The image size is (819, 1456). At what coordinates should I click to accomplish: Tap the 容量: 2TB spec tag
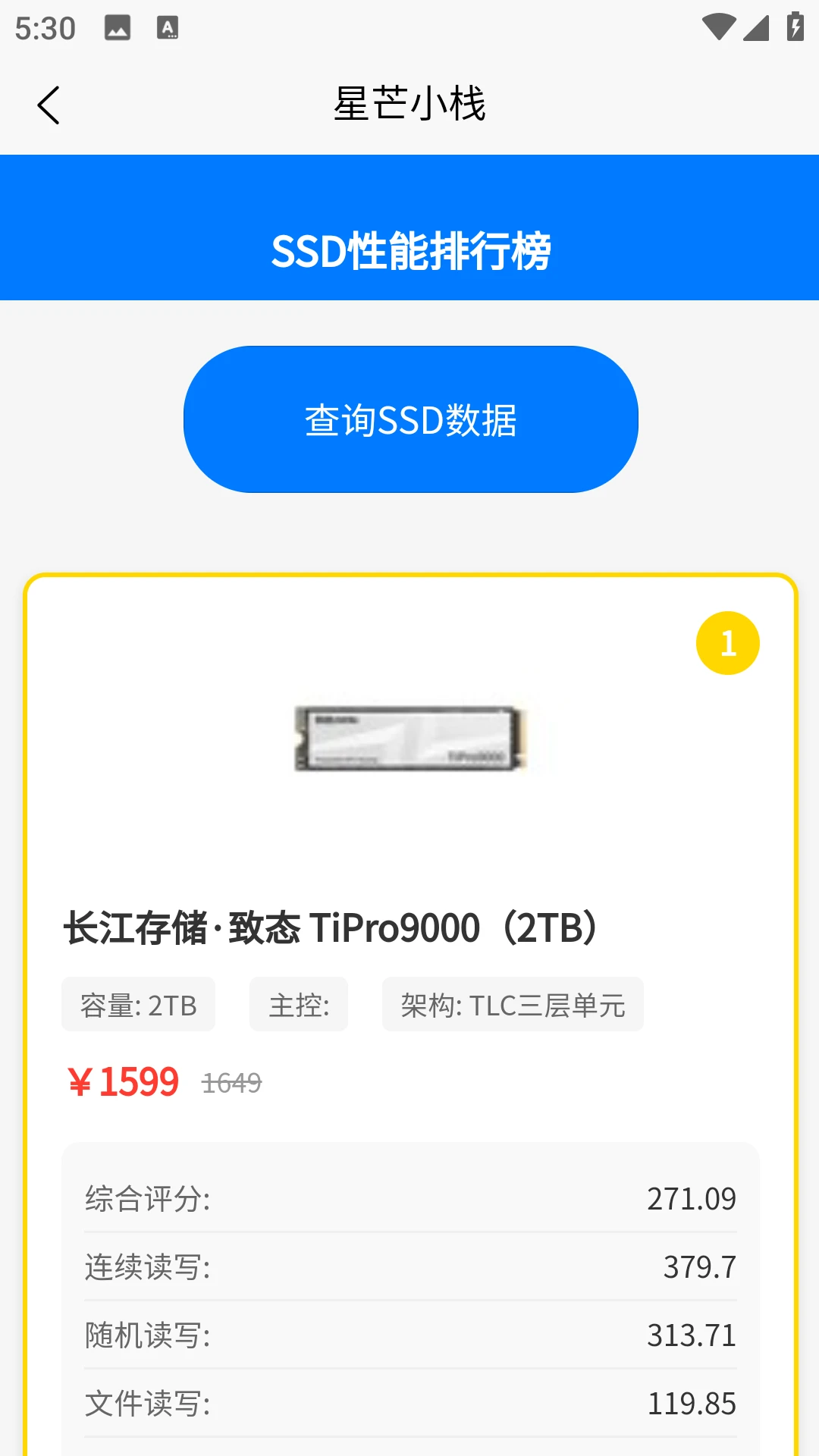138,1004
